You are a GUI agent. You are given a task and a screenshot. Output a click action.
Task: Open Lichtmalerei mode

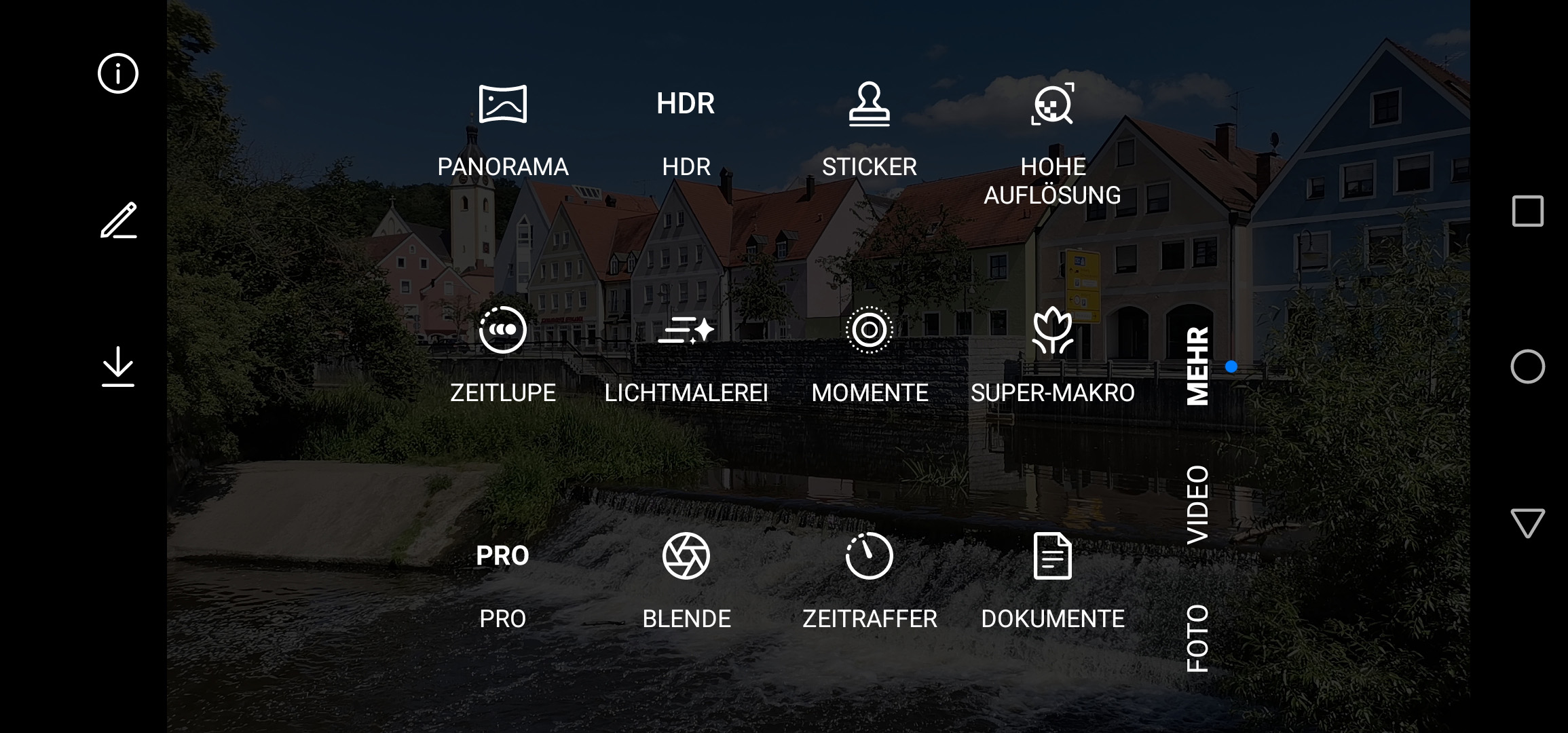coord(686,353)
